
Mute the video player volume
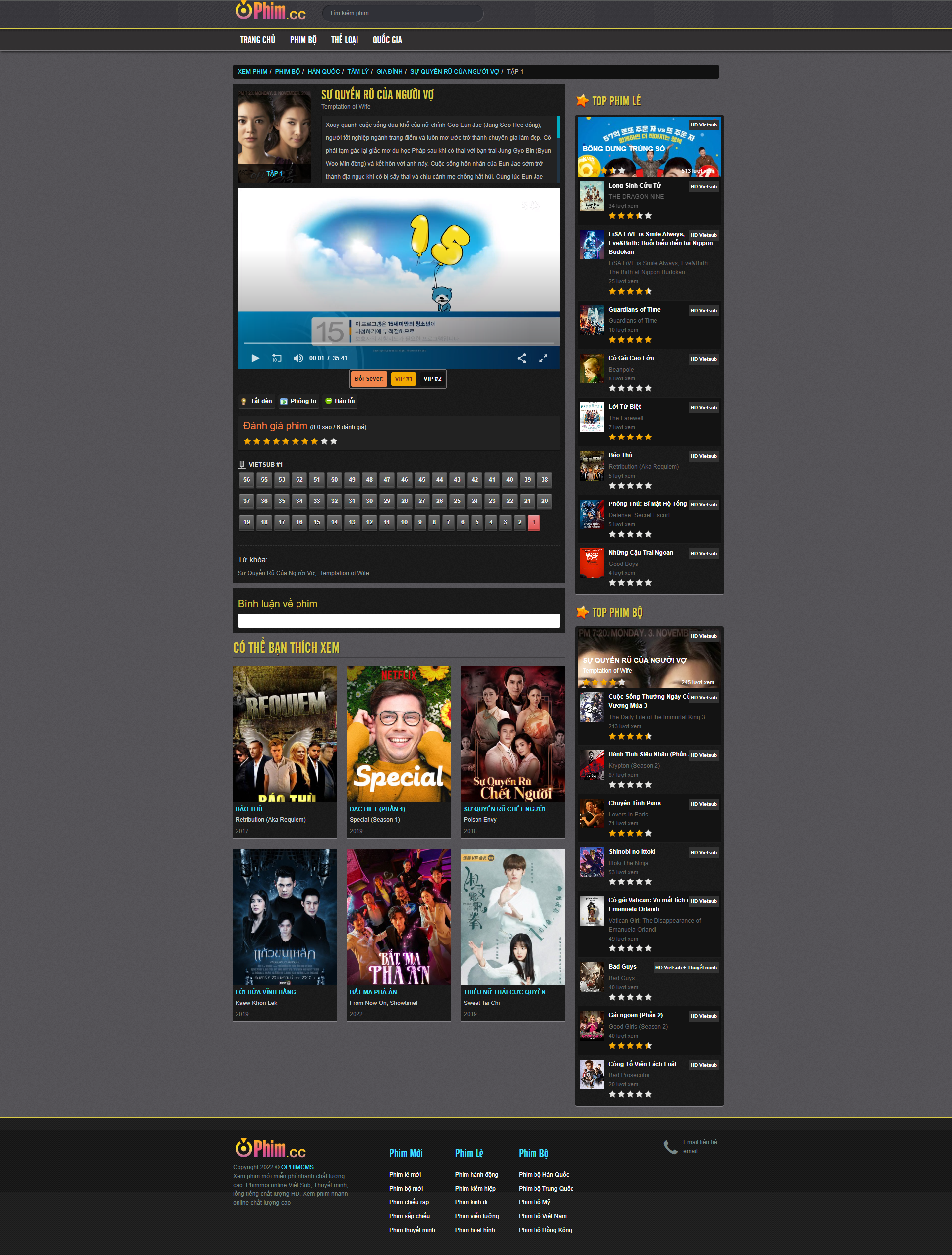(x=297, y=358)
